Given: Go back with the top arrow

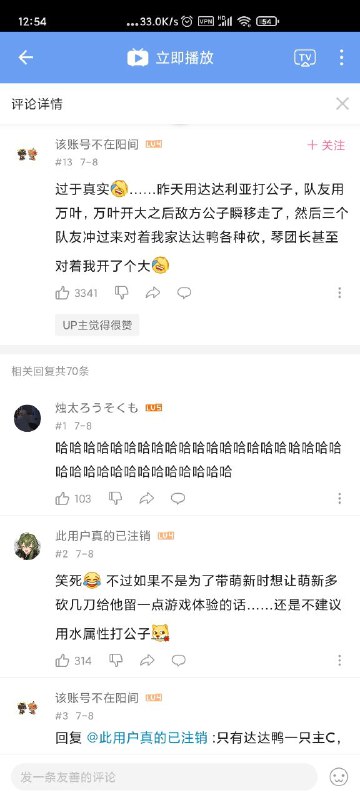Looking at the screenshot, I should (x=25, y=58).
